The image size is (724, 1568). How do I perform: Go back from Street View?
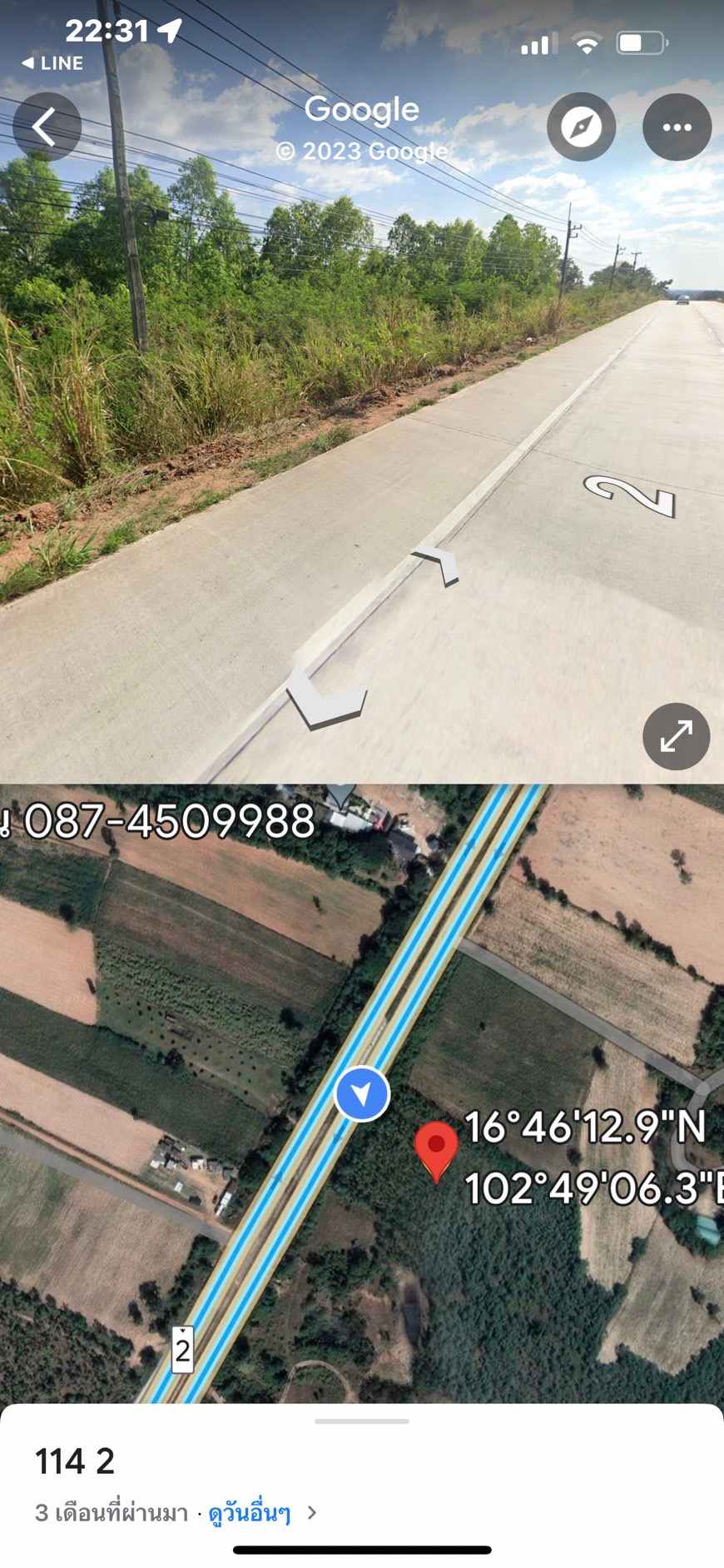point(46,127)
